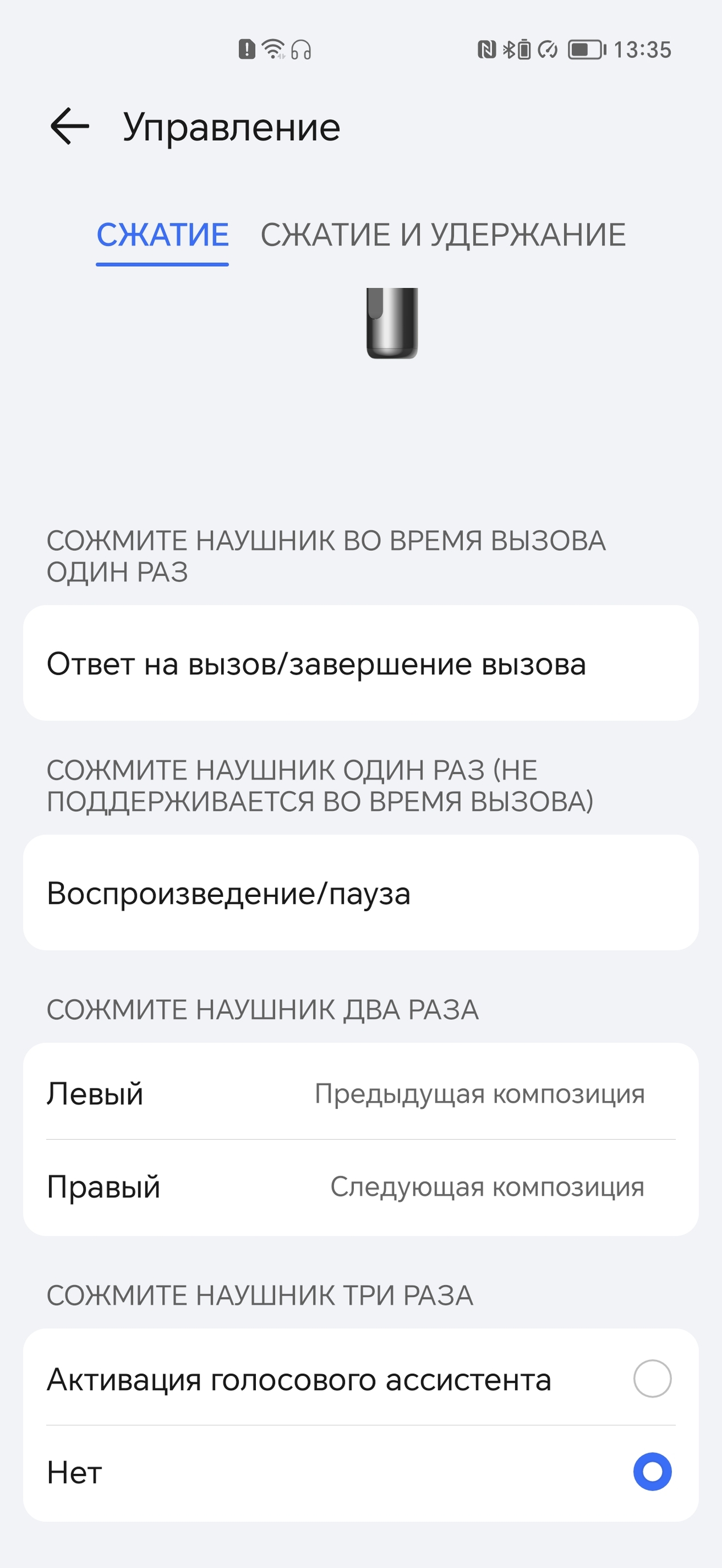This screenshot has width=722, height=1568.
Task: Open Правый earbud double-squeeze setting
Action: 360,1187
